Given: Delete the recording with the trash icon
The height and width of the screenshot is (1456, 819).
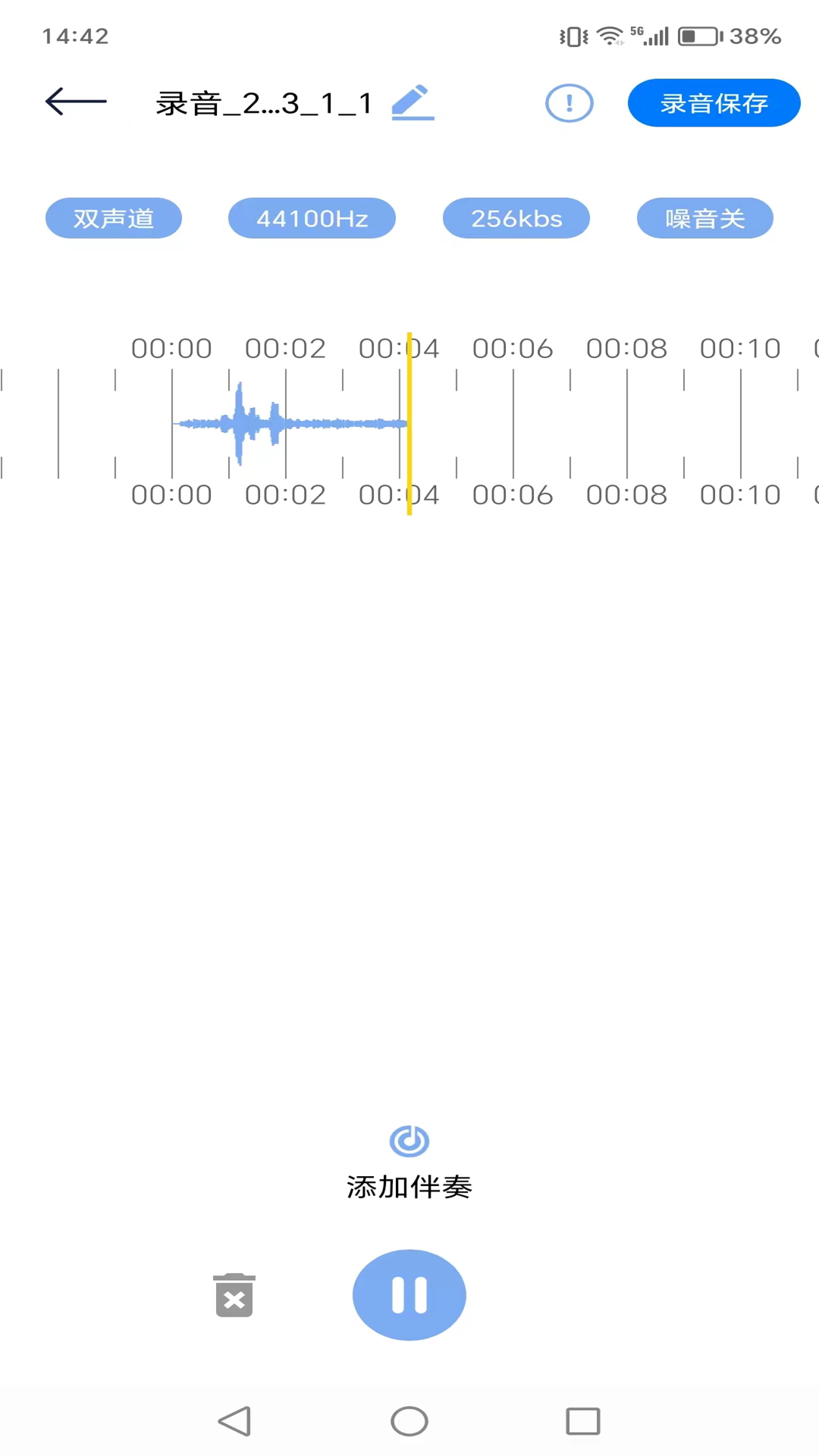Looking at the screenshot, I should [x=234, y=1295].
